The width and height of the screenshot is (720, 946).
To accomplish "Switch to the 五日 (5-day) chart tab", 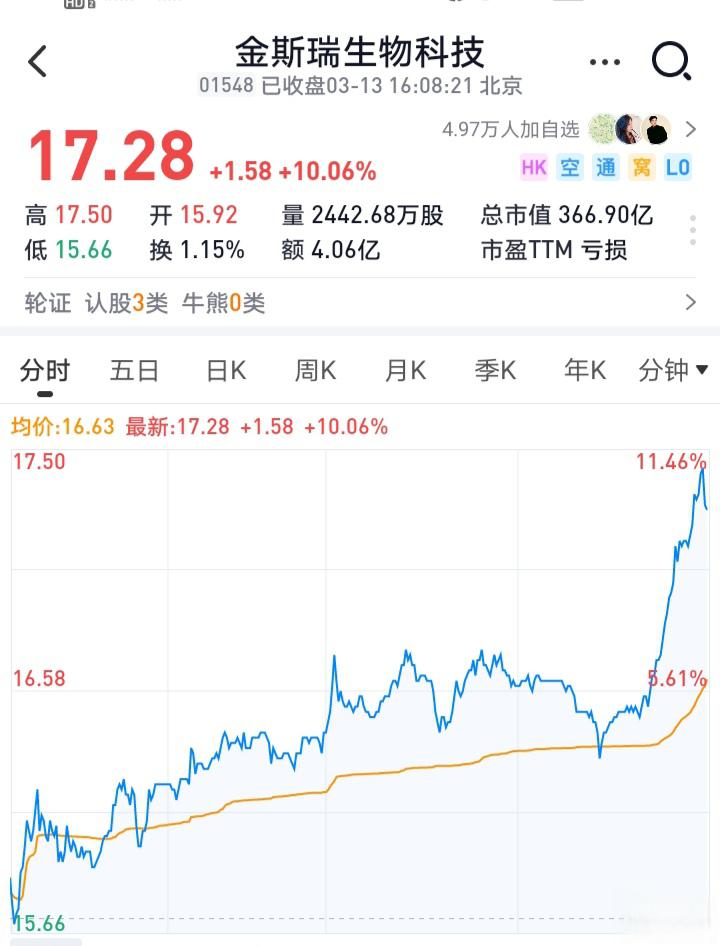I will [135, 370].
